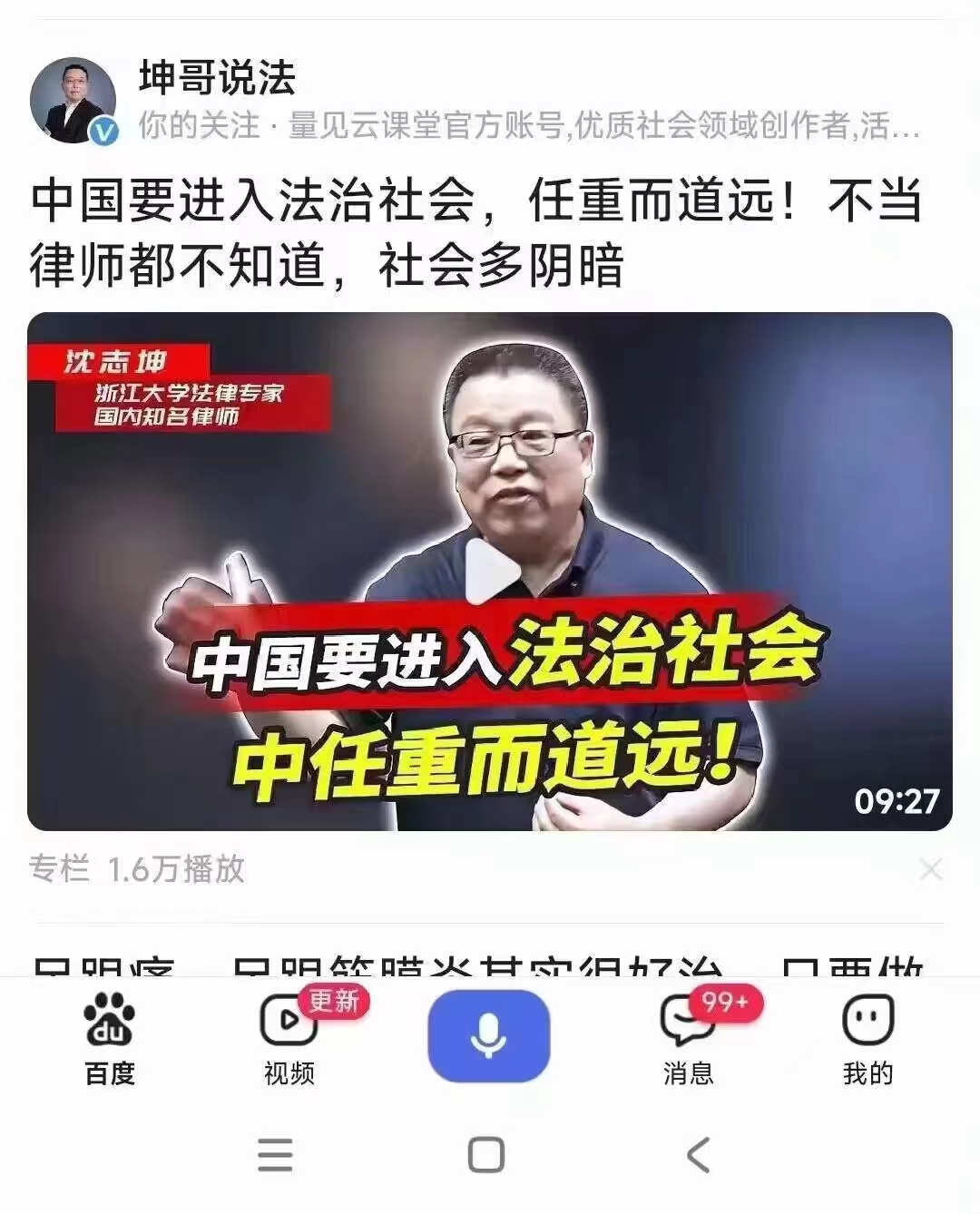Open 坤哥说法 profile avatar
The height and width of the screenshot is (1214, 980).
[73, 101]
